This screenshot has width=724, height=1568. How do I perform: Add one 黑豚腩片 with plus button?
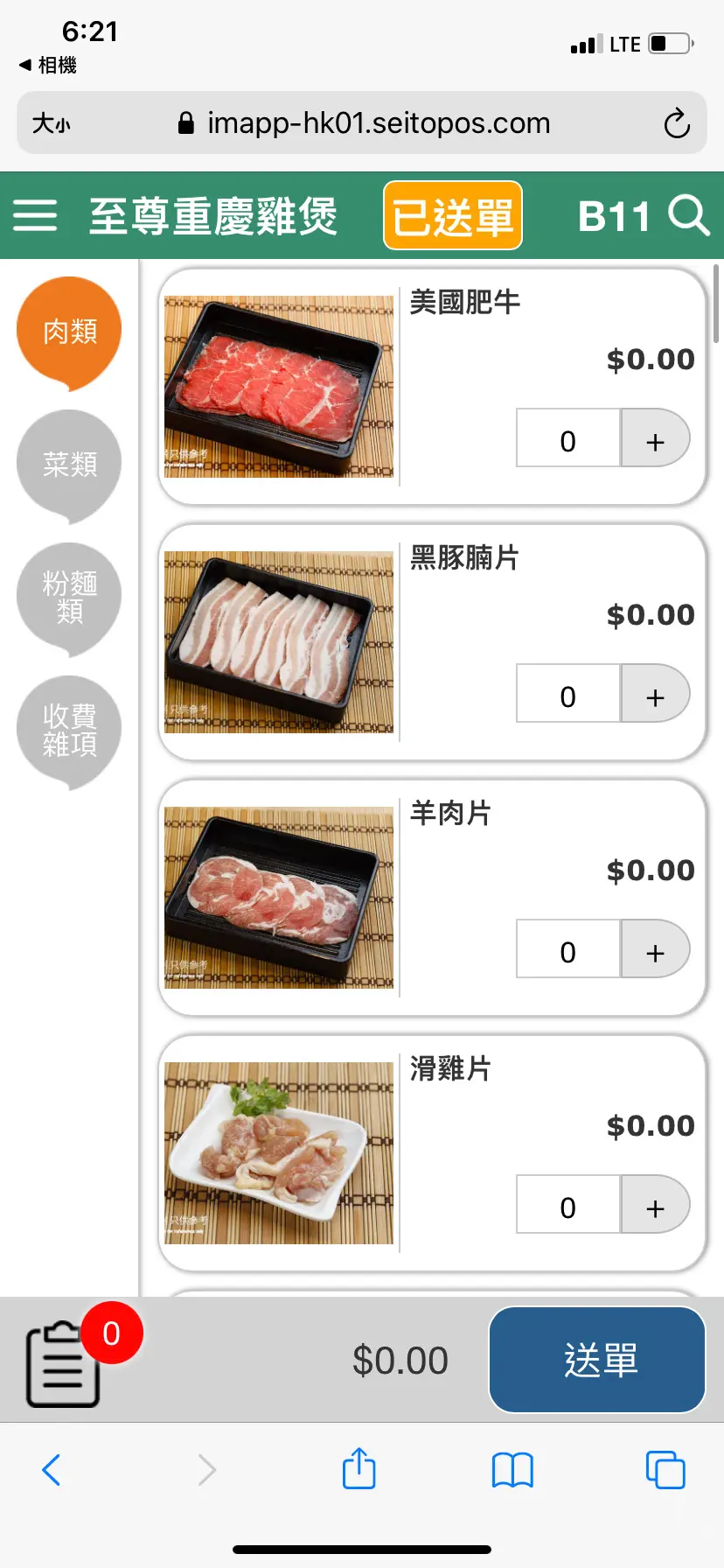[x=655, y=696]
